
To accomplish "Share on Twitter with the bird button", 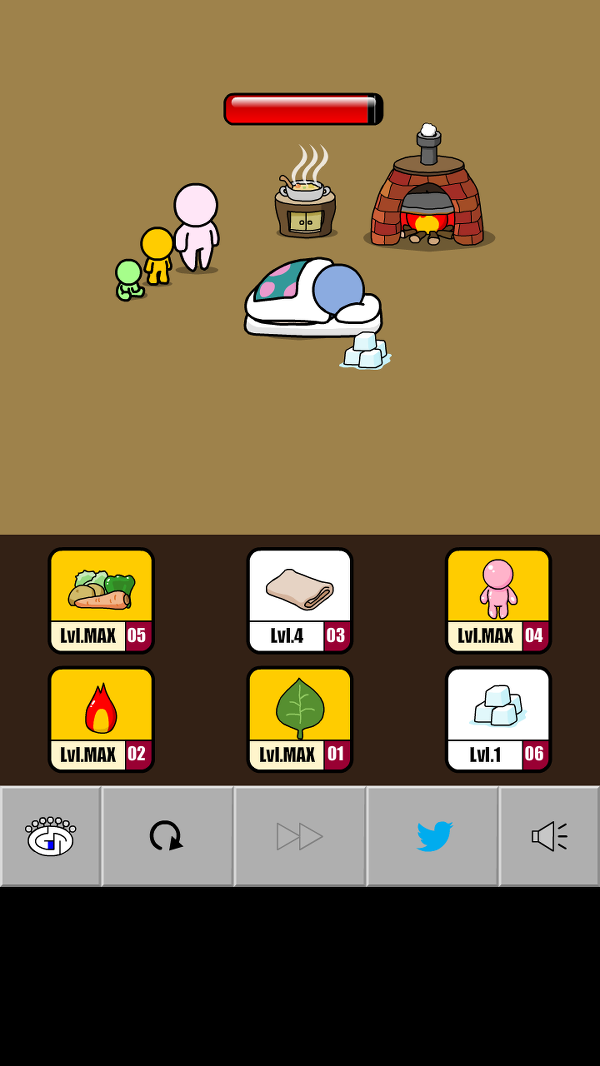I will (433, 836).
